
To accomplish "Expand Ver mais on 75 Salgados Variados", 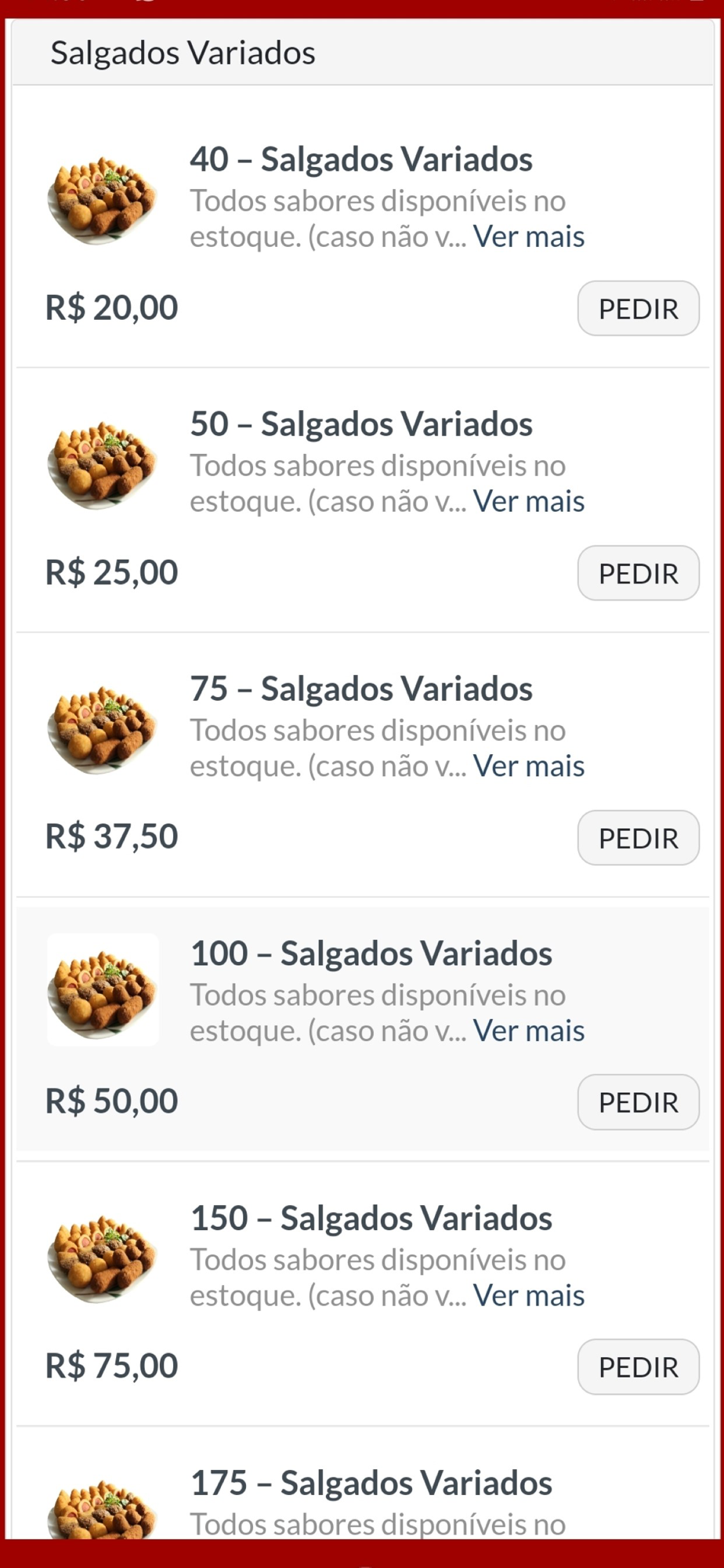I will 529,765.
